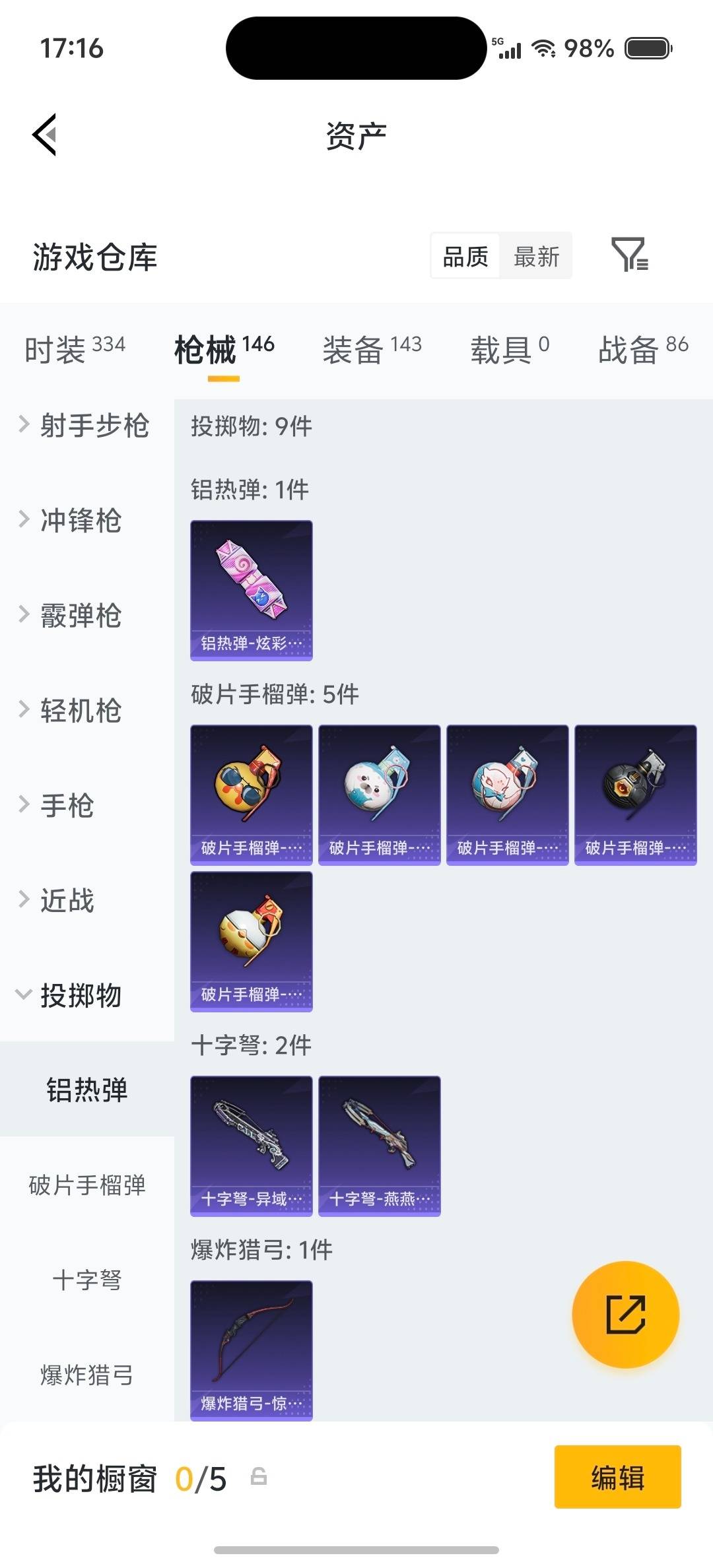Keep sorting on 品质
Screen dimensions: 713x1568
point(465,256)
